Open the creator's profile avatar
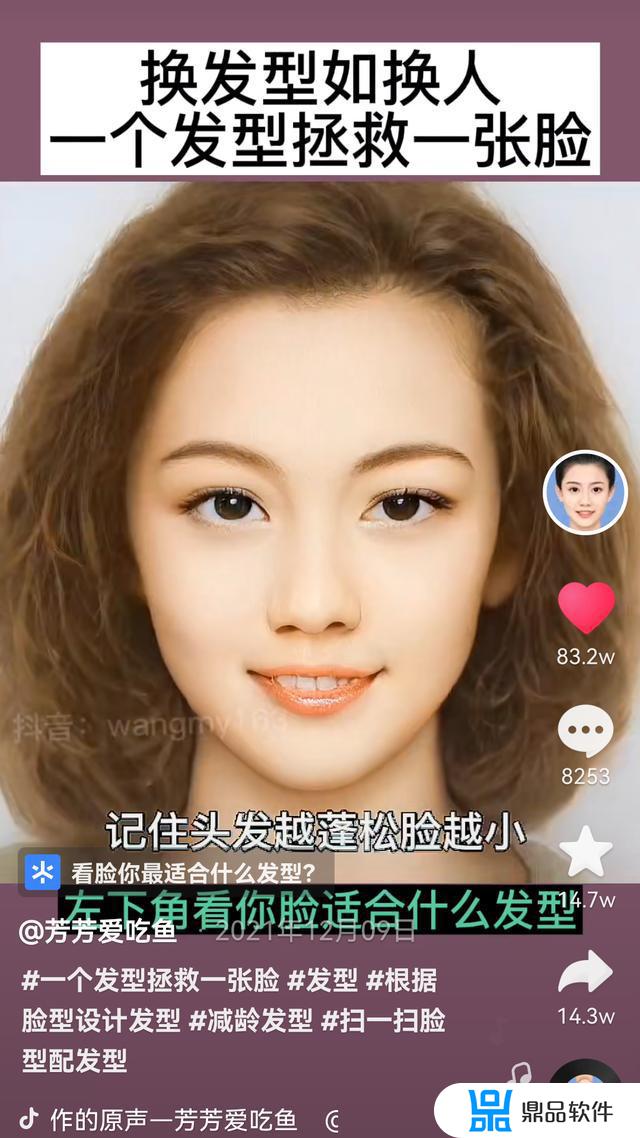Viewport: 640px width, 1138px height. (584, 492)
